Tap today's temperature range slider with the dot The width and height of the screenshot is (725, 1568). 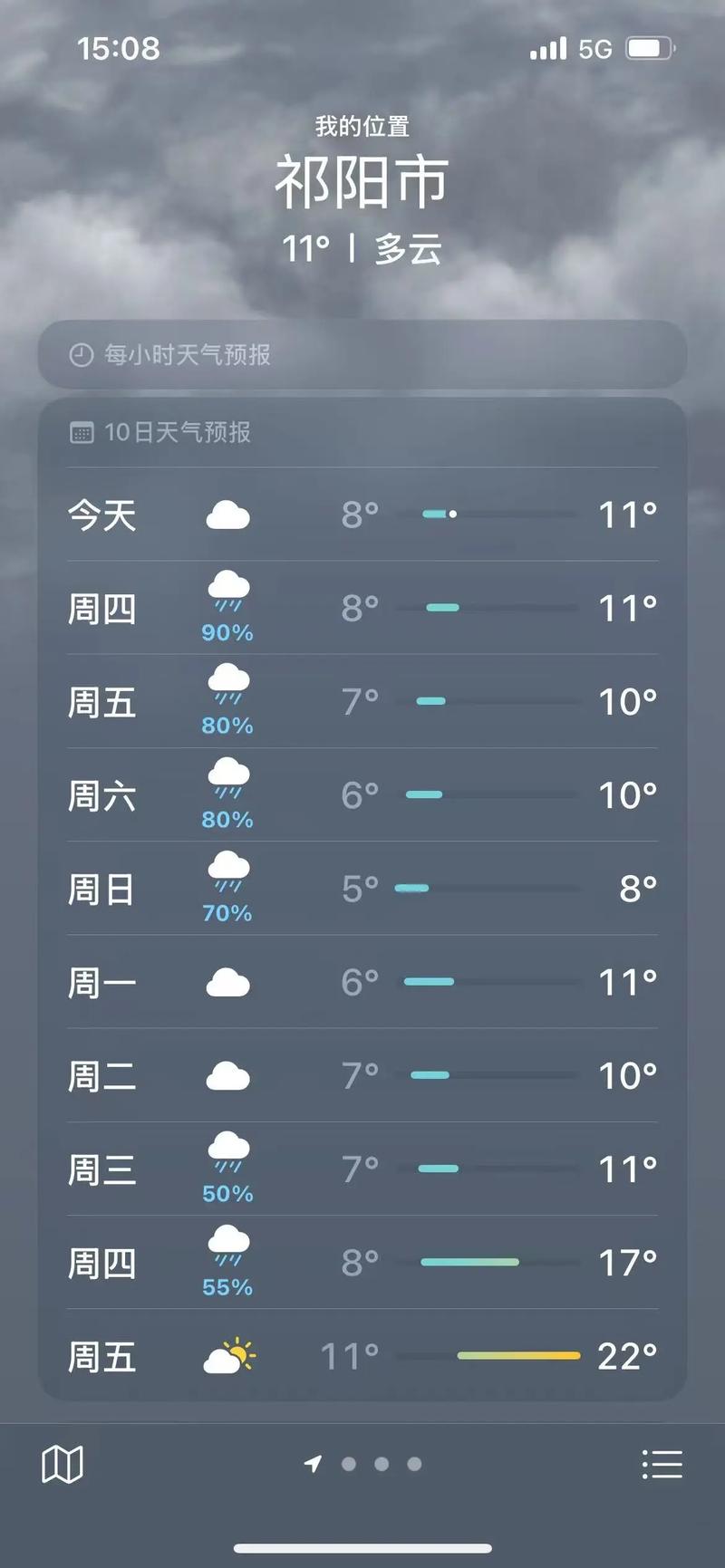point(494,515)
